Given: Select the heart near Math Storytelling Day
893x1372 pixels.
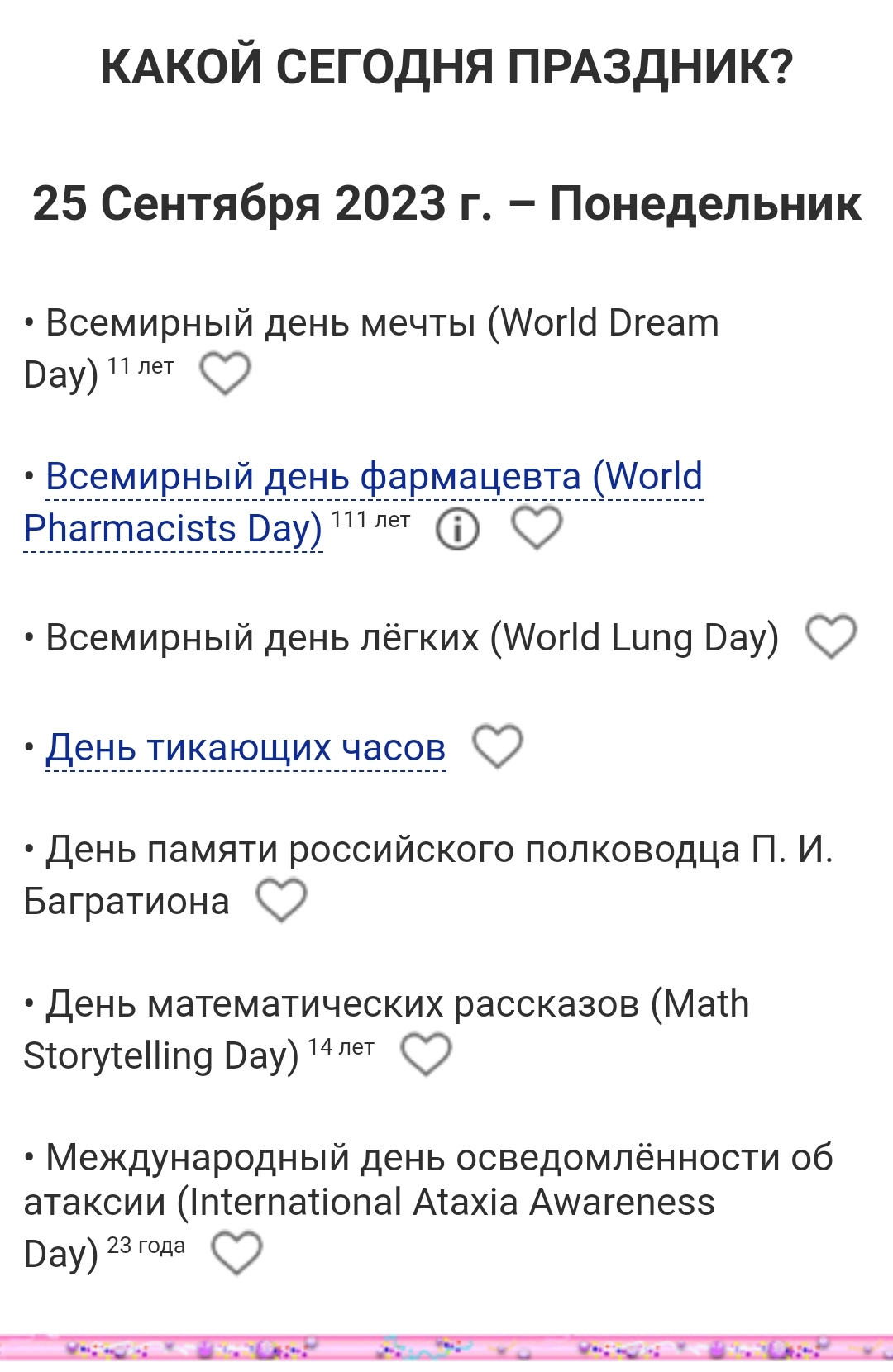Looking at the screenshot, I should (425, 1054).
